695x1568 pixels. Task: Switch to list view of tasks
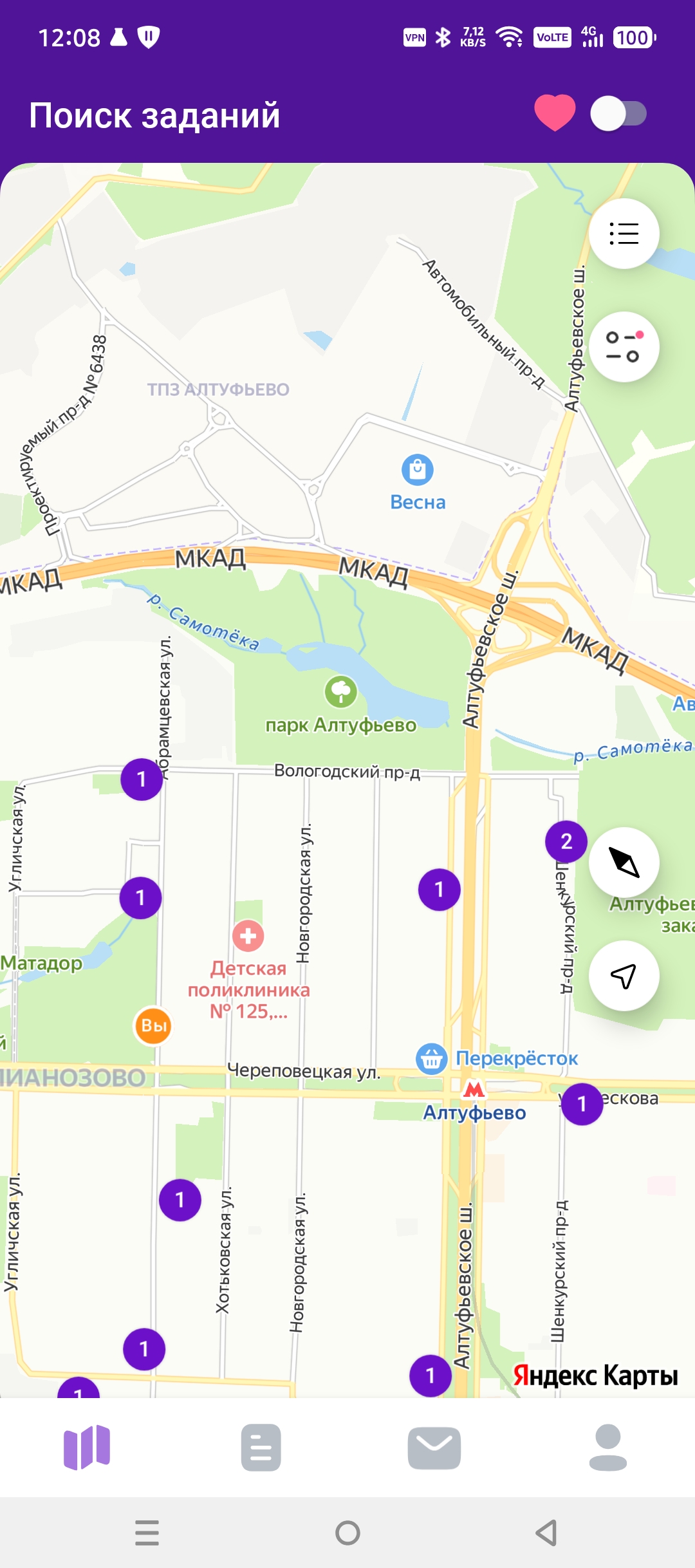point(624,234)
